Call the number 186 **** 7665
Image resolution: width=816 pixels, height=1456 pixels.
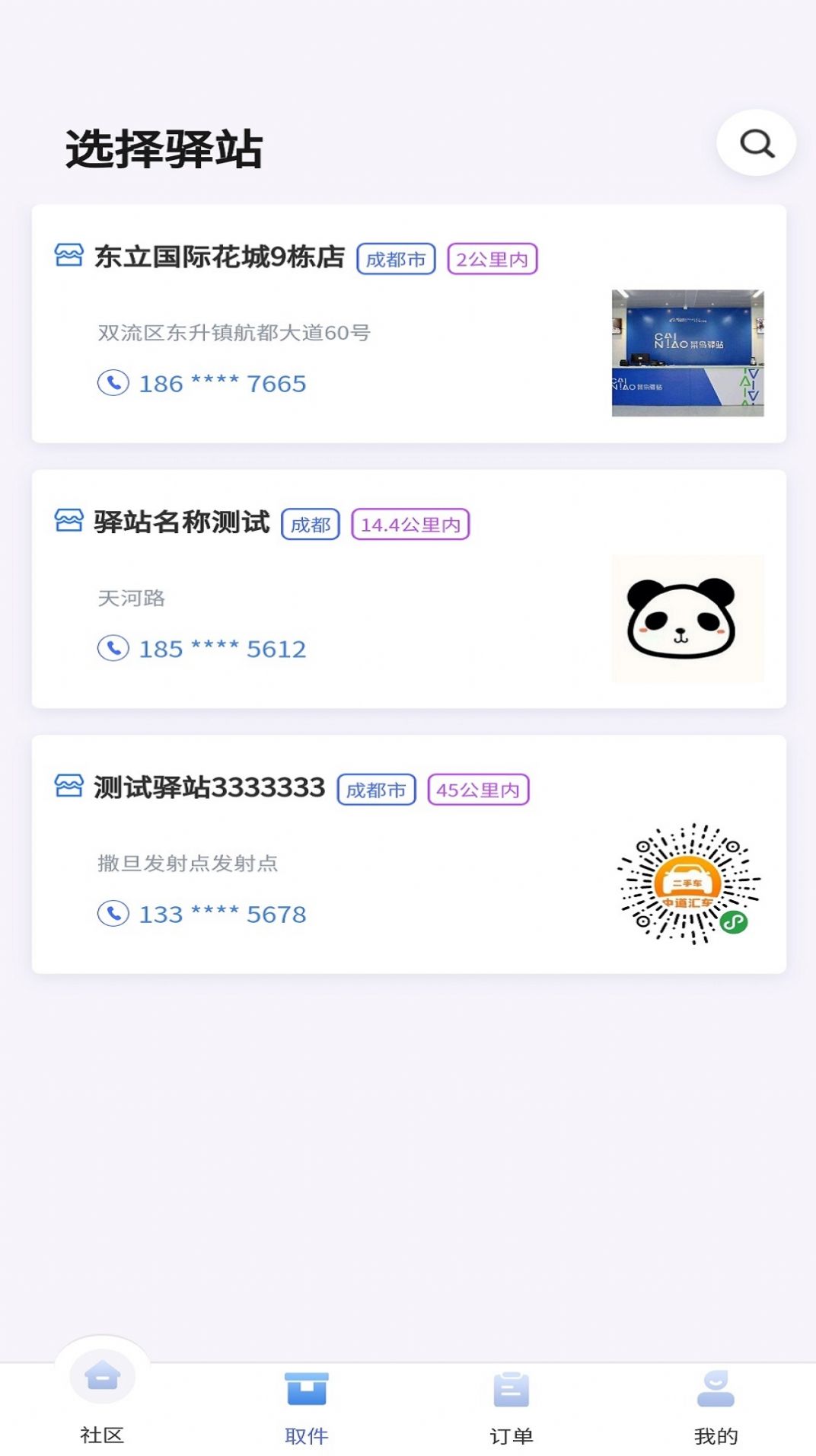[x=202, y=383]
